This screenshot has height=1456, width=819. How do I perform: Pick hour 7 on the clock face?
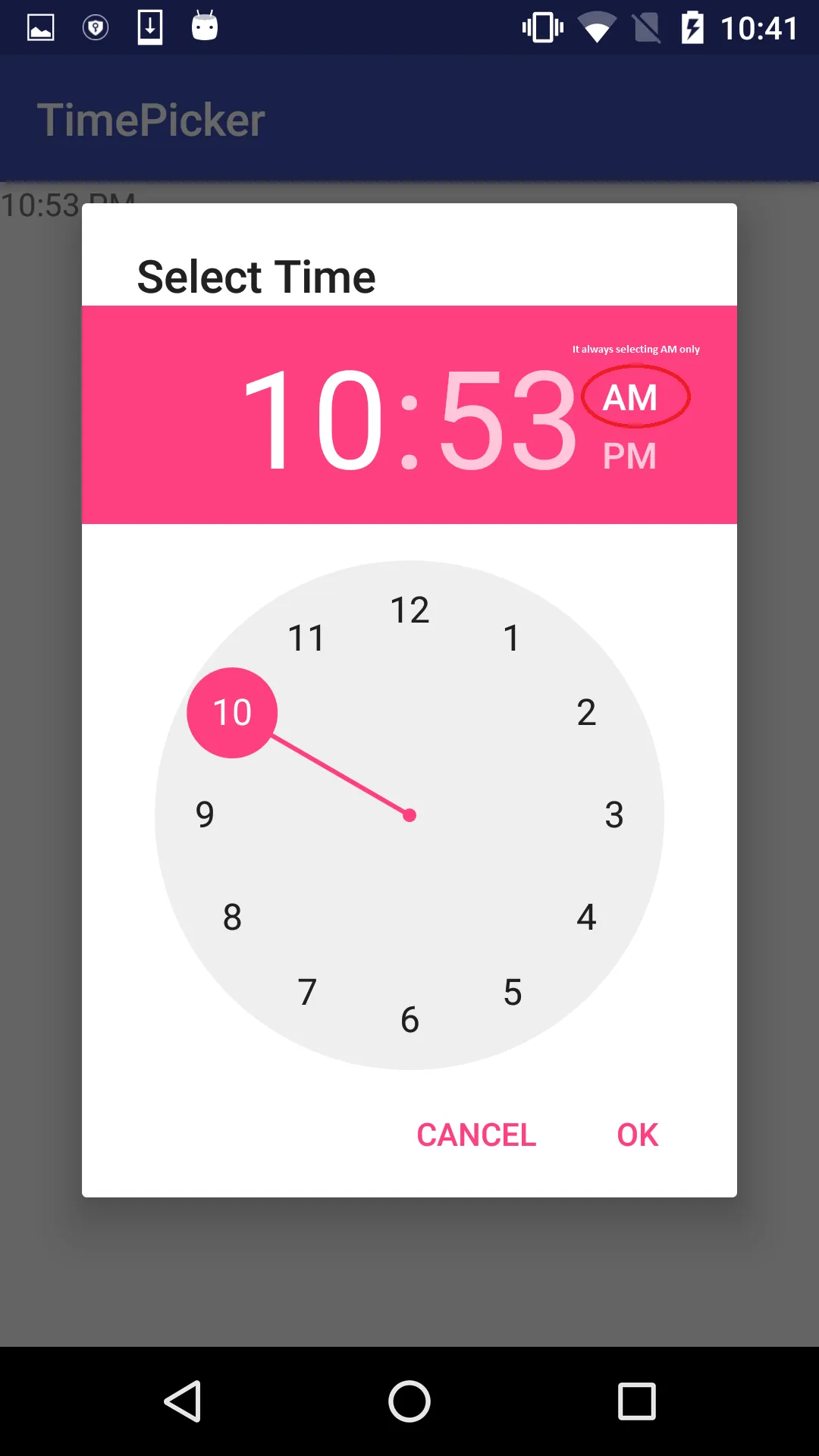pos(307,993)
